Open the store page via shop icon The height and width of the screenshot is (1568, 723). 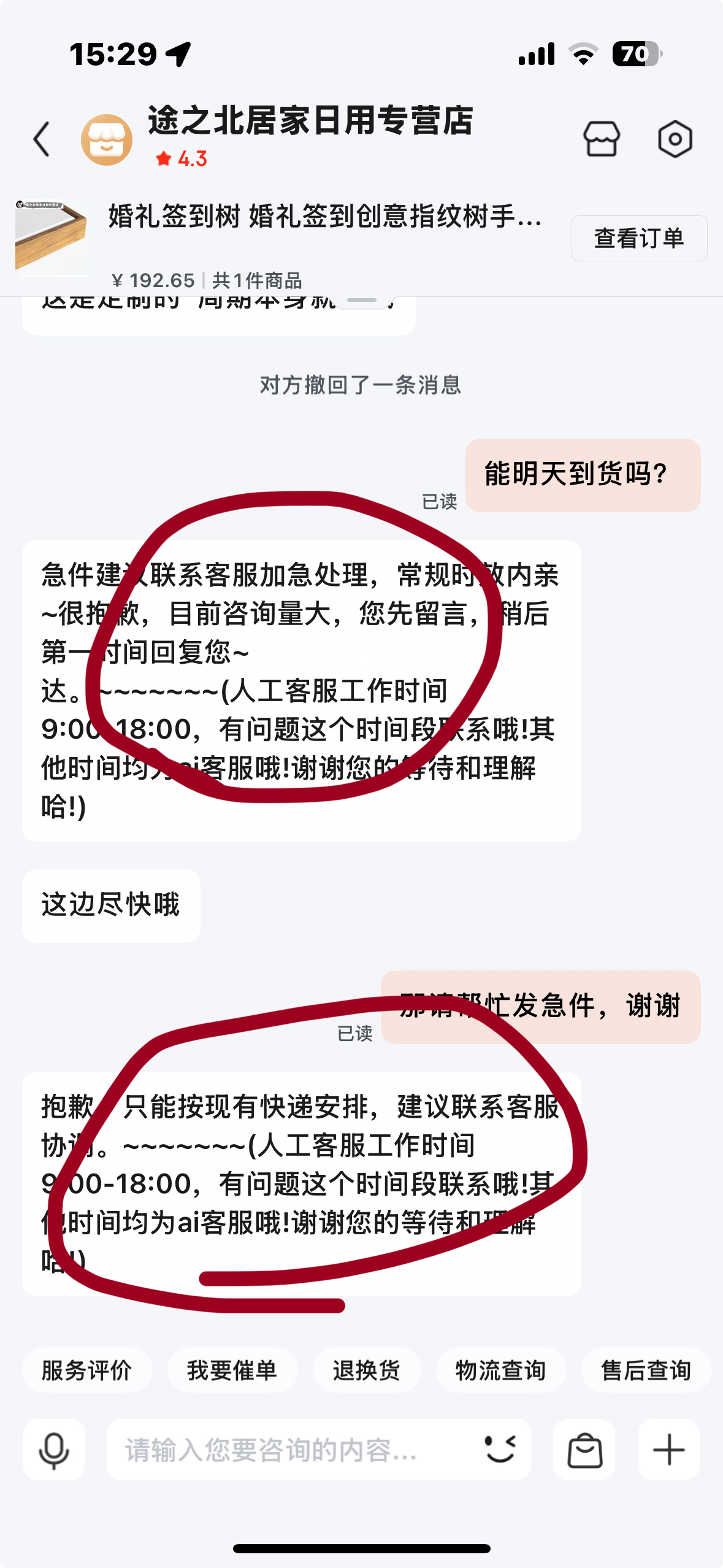(601, 139)
